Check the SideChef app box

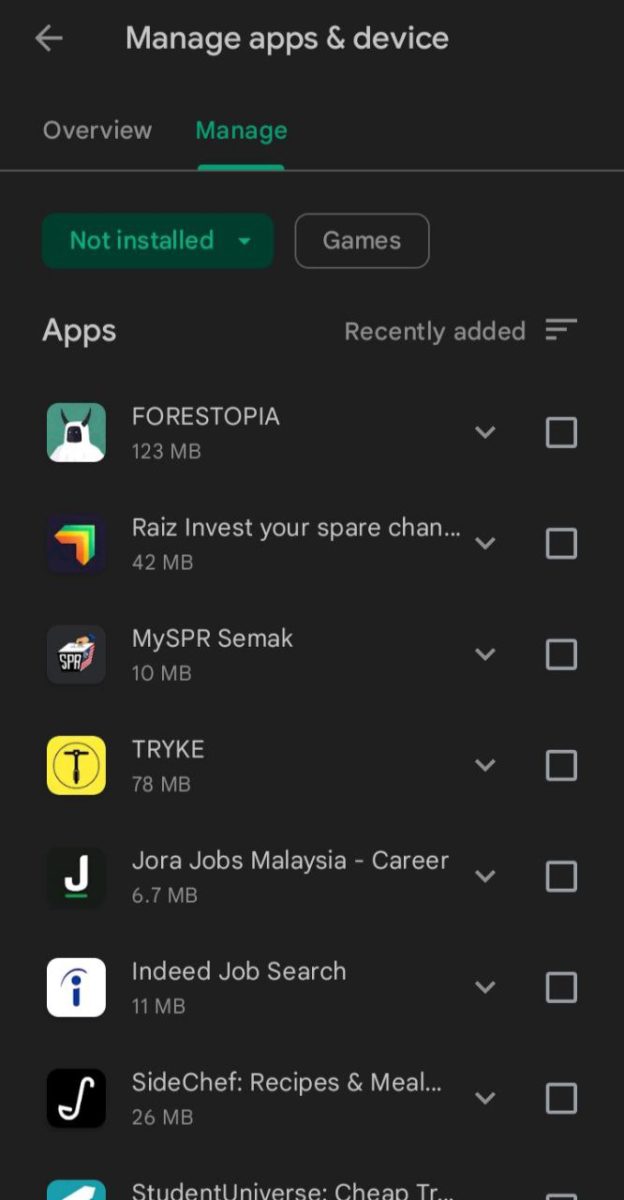tap(561, 1099)
